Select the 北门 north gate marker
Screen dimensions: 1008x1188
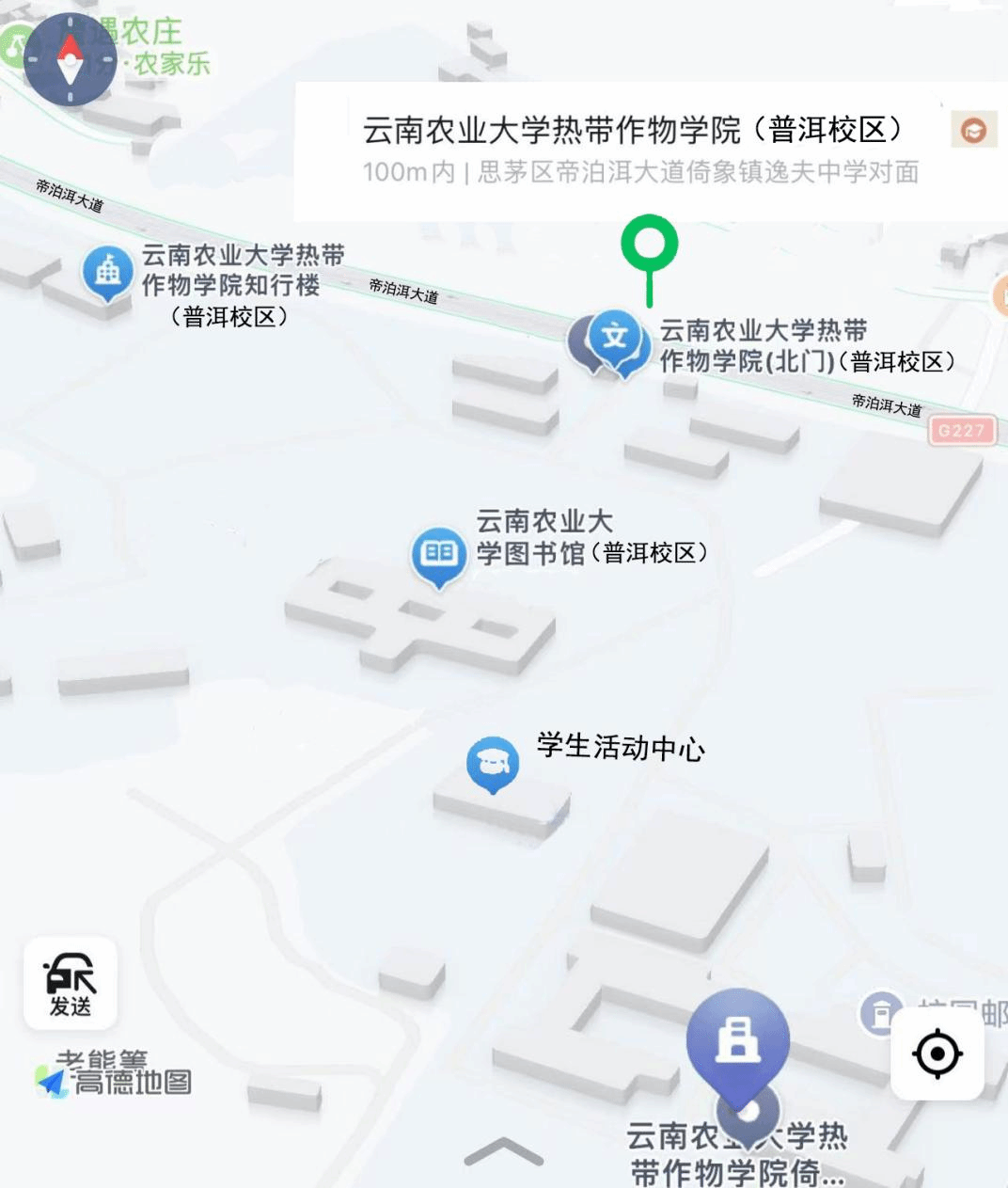(616, 340)
